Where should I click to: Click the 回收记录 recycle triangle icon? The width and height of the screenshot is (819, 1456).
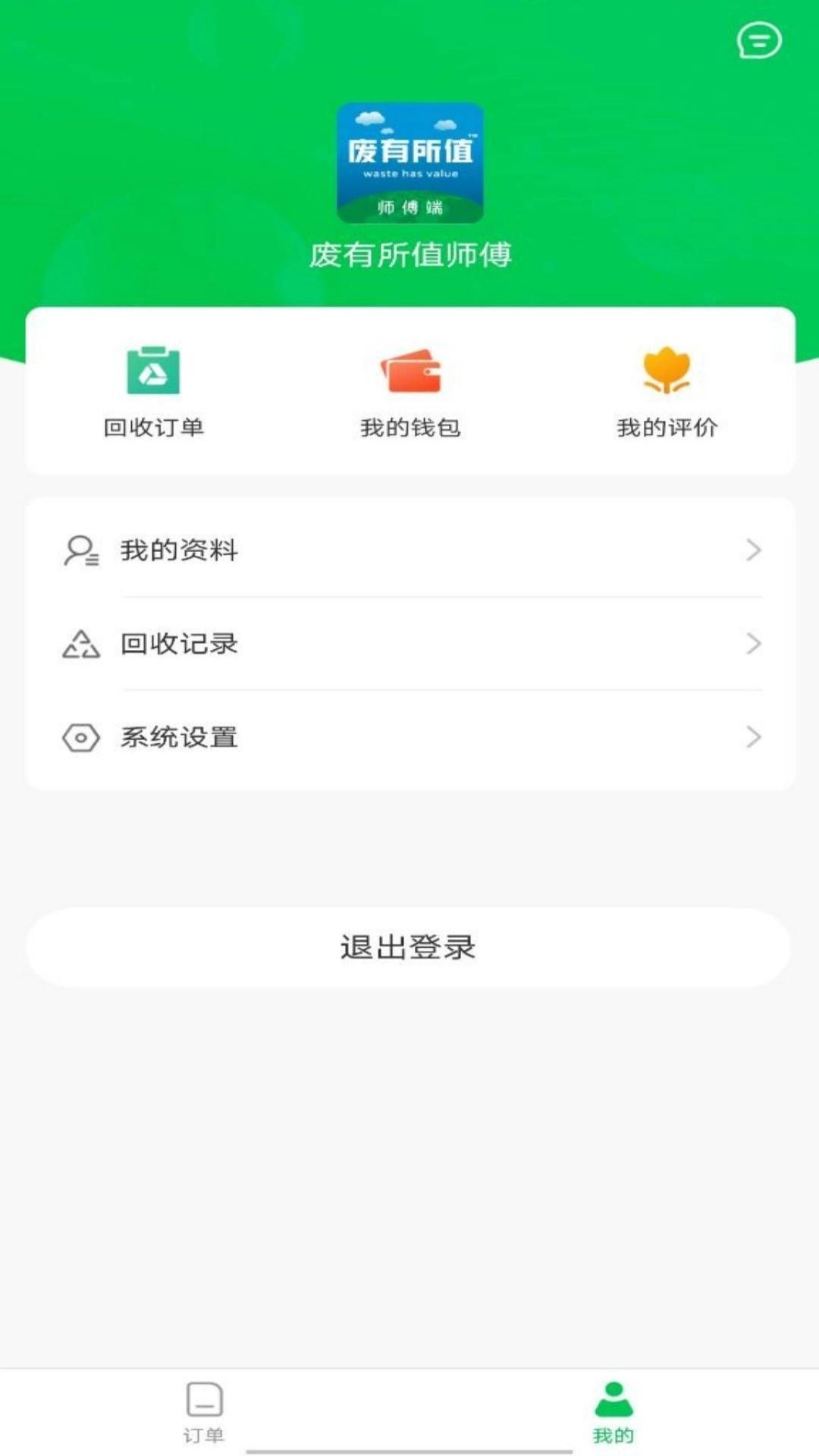[81, 644]
